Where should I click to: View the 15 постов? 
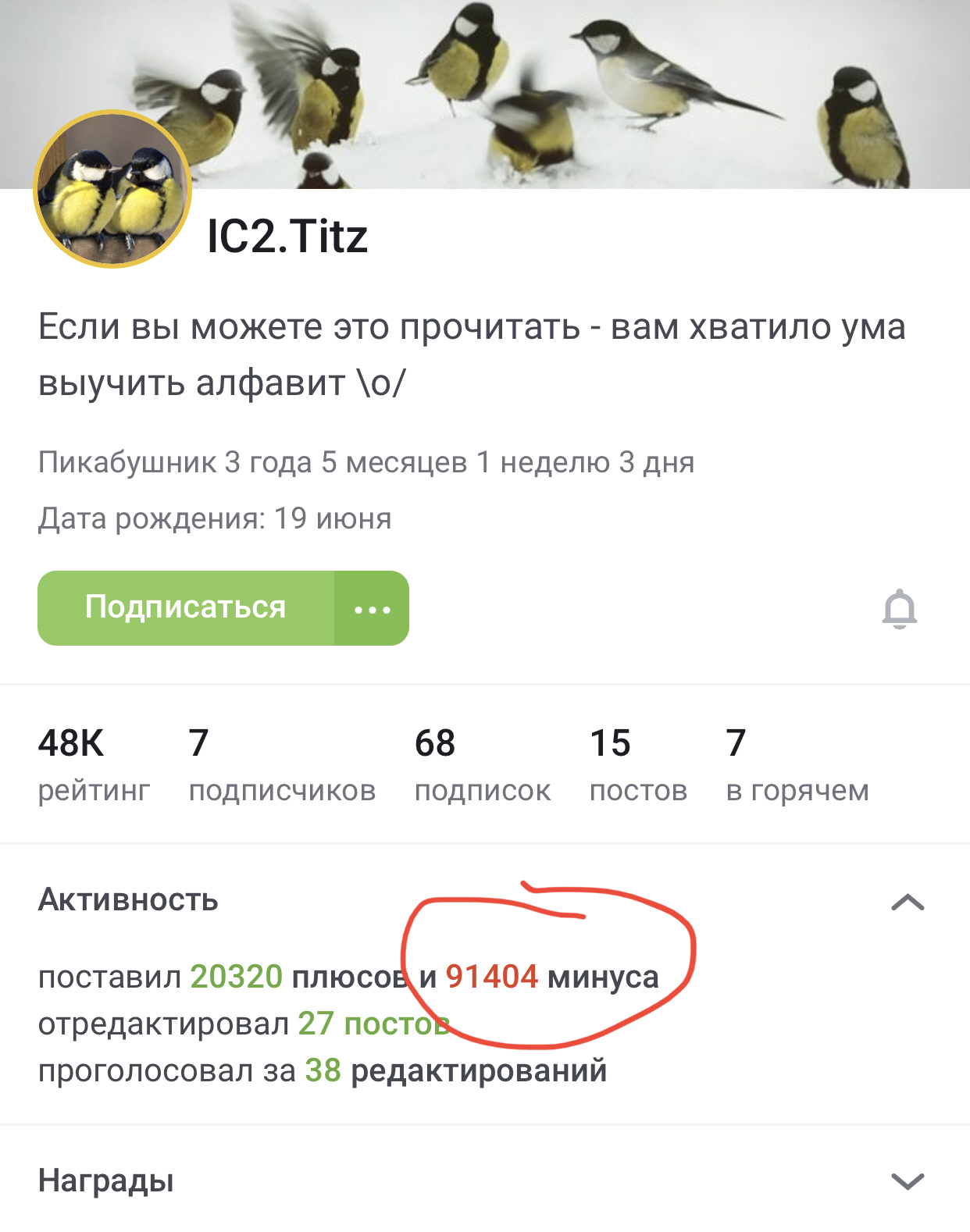(637, 765)
